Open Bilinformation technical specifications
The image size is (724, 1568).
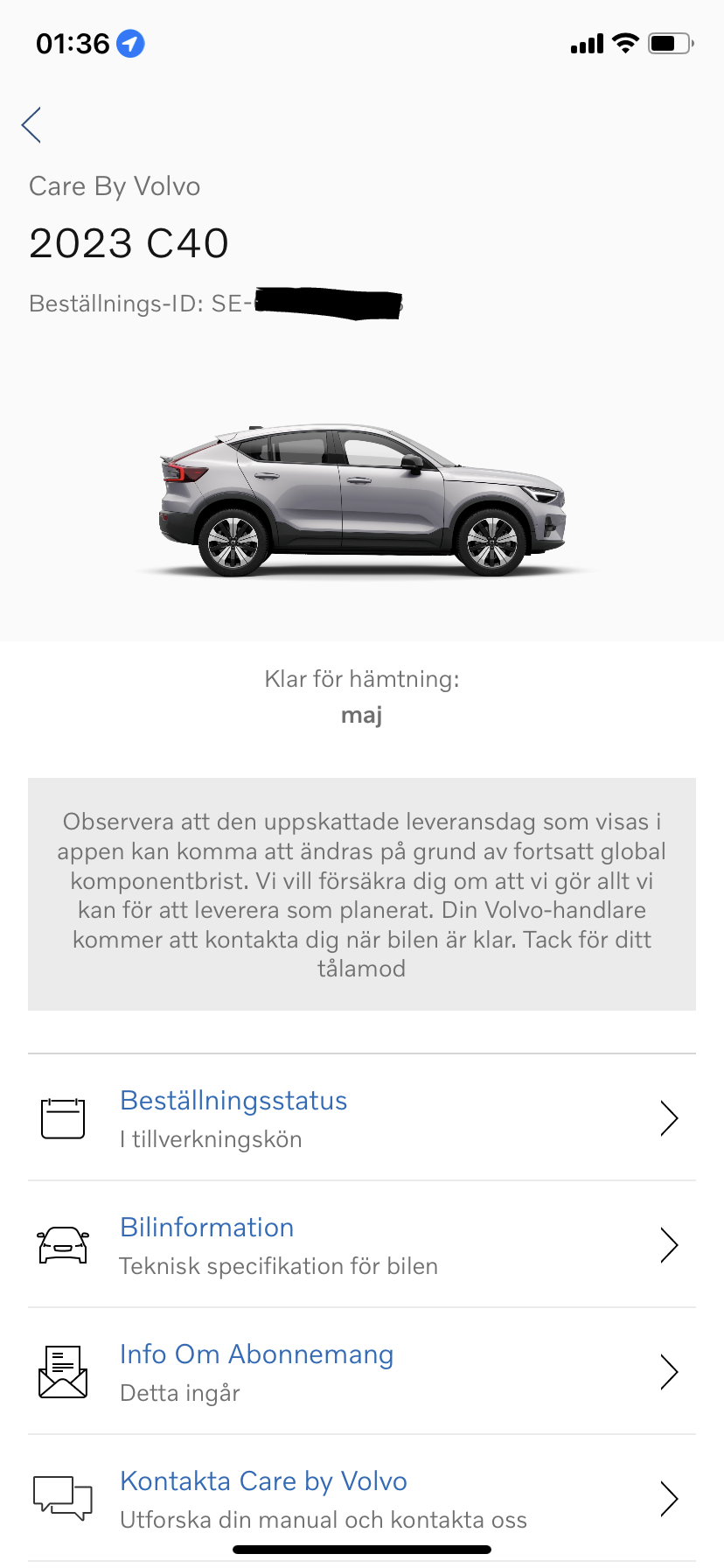[x=362, y=1244]
